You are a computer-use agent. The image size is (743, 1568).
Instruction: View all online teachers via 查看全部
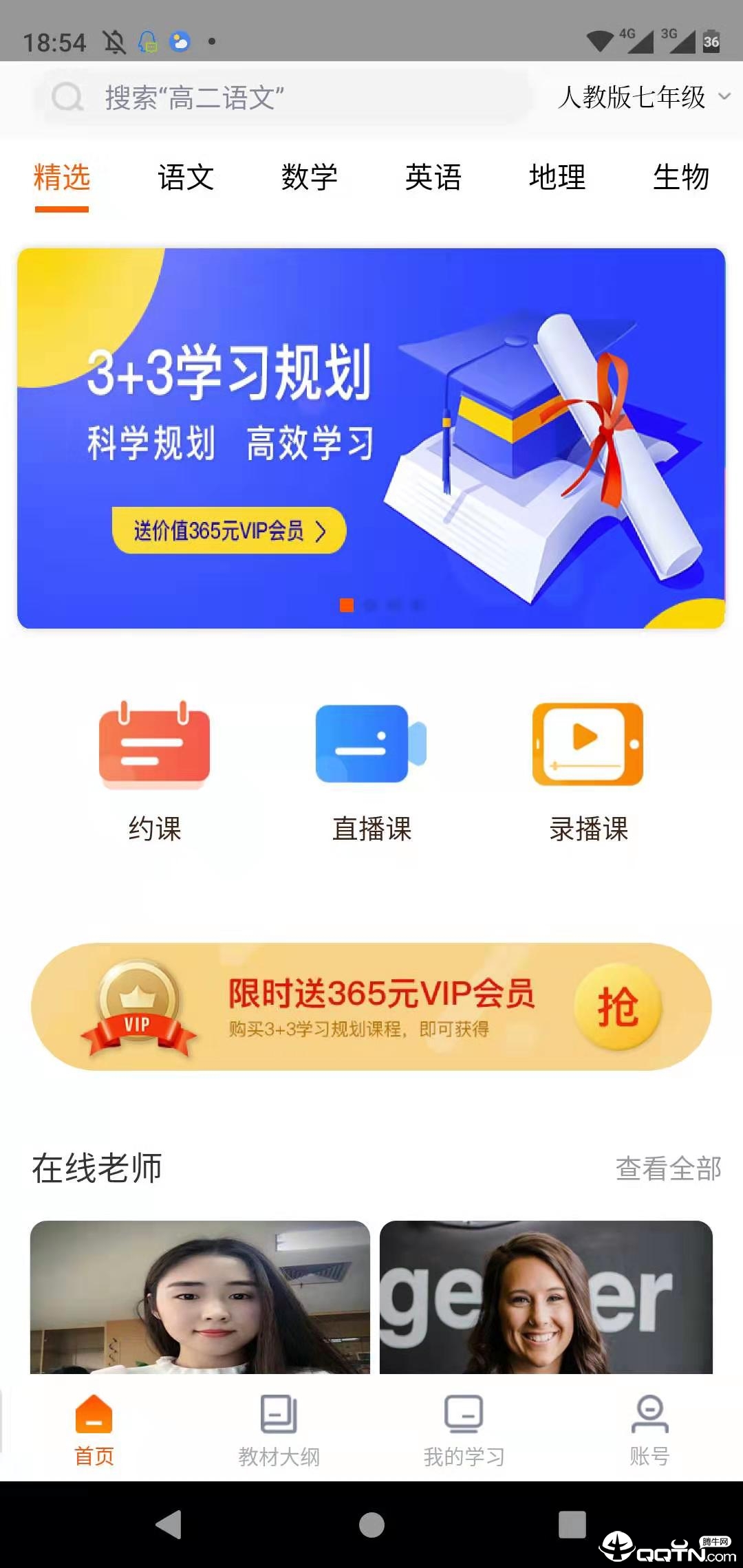668,1168
